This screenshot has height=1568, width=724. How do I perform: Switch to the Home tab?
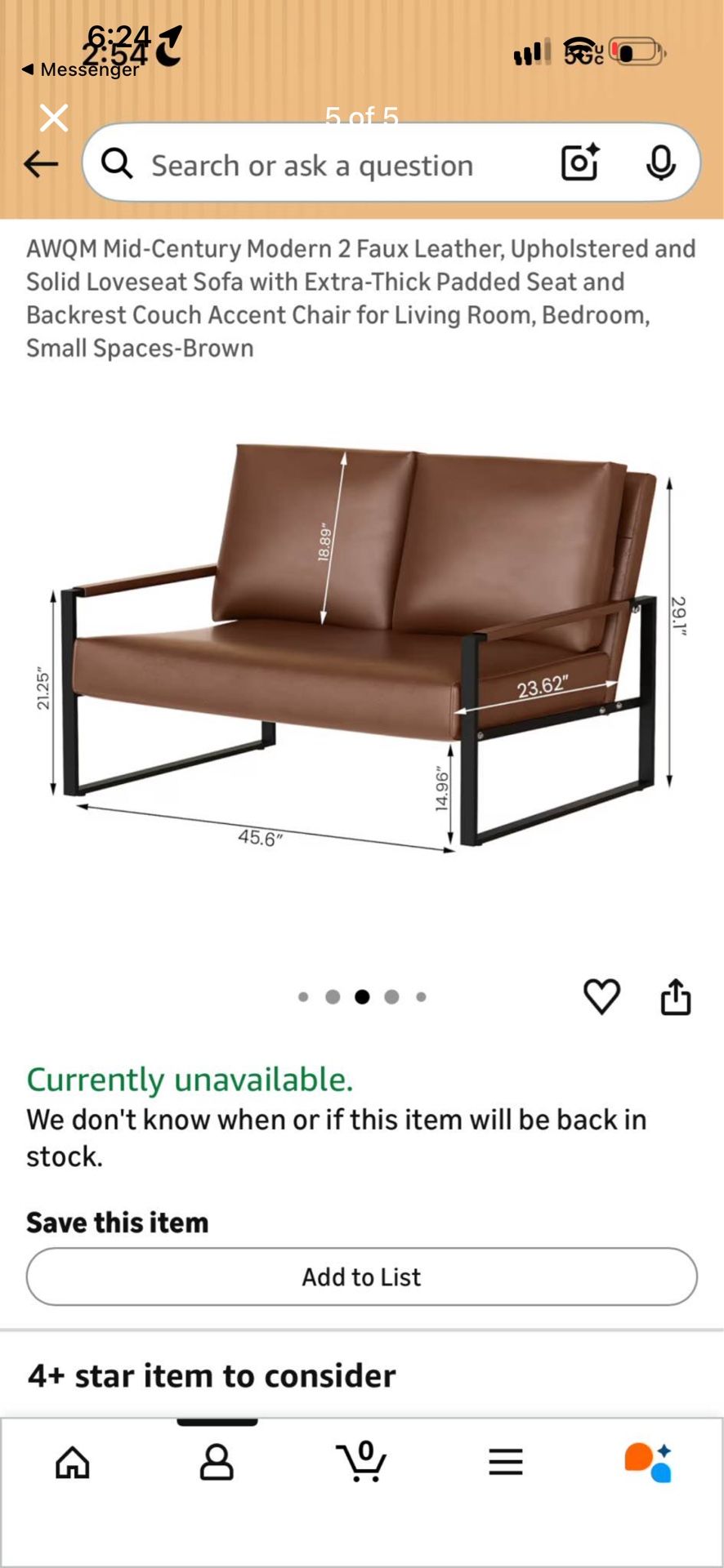click(72, 1463)
